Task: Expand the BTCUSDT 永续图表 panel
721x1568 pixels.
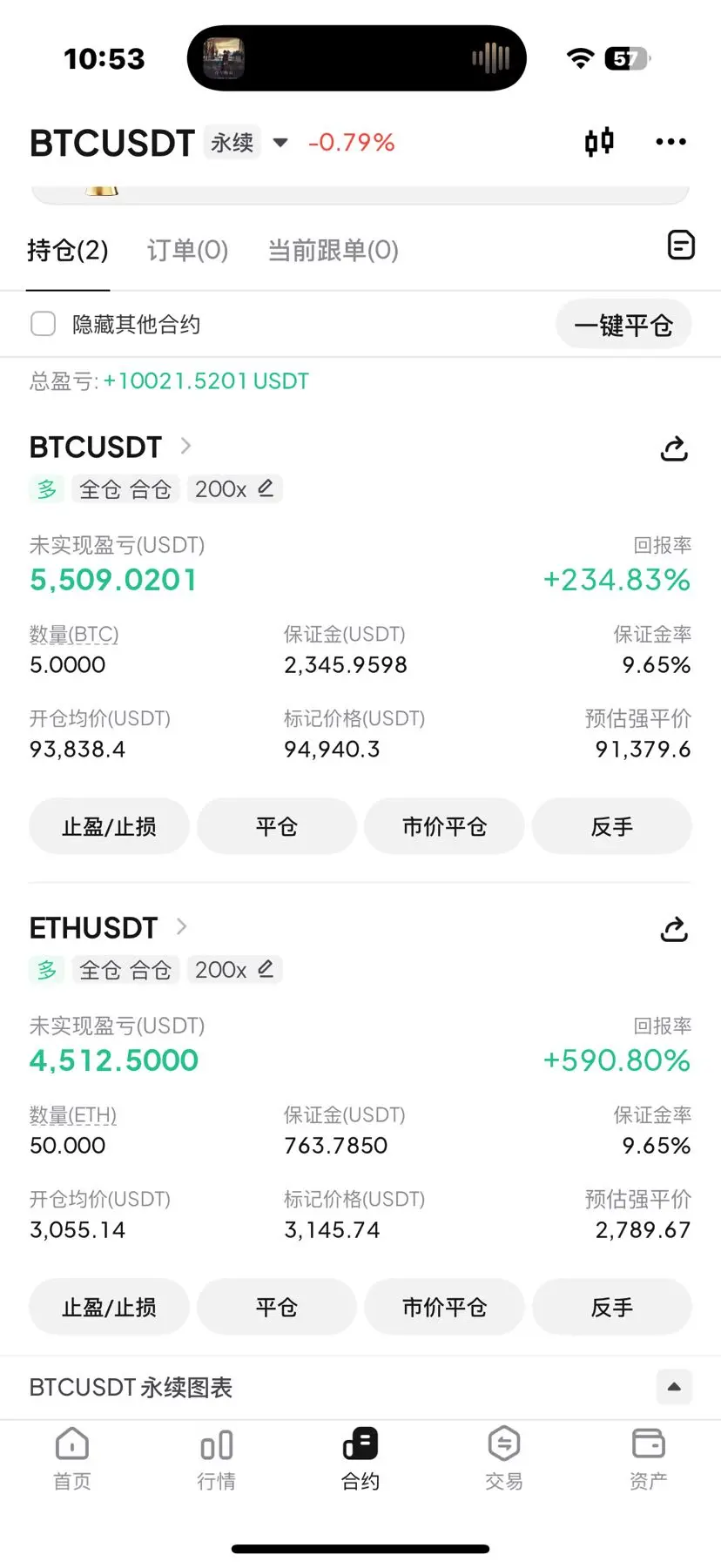Action: [674, 1387]
